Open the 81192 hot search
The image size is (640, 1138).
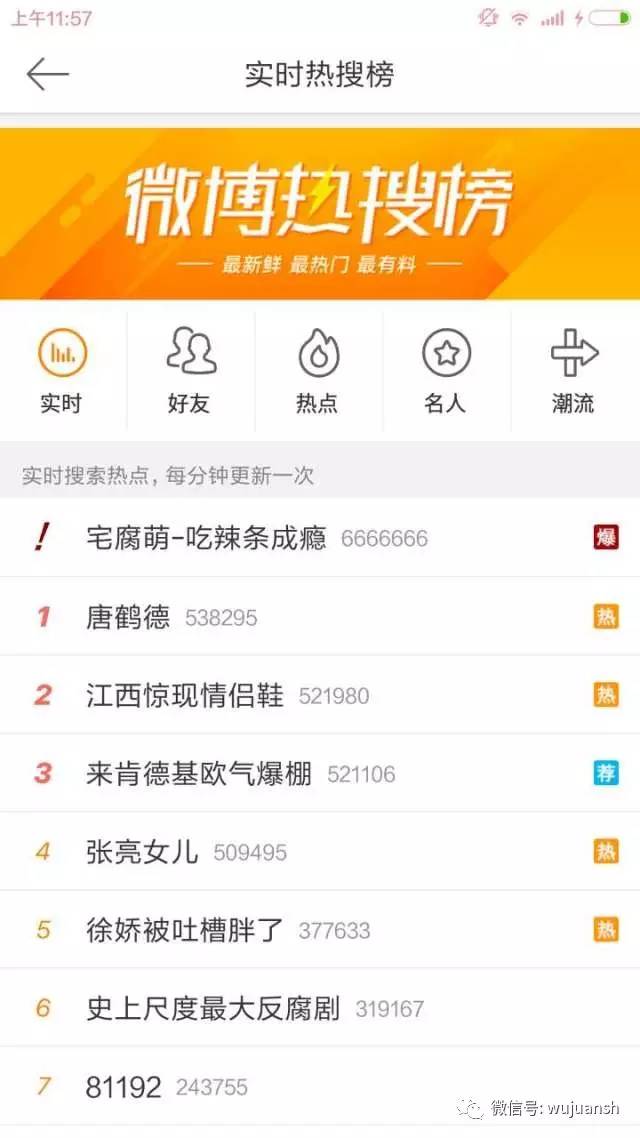pos(123,1087)
